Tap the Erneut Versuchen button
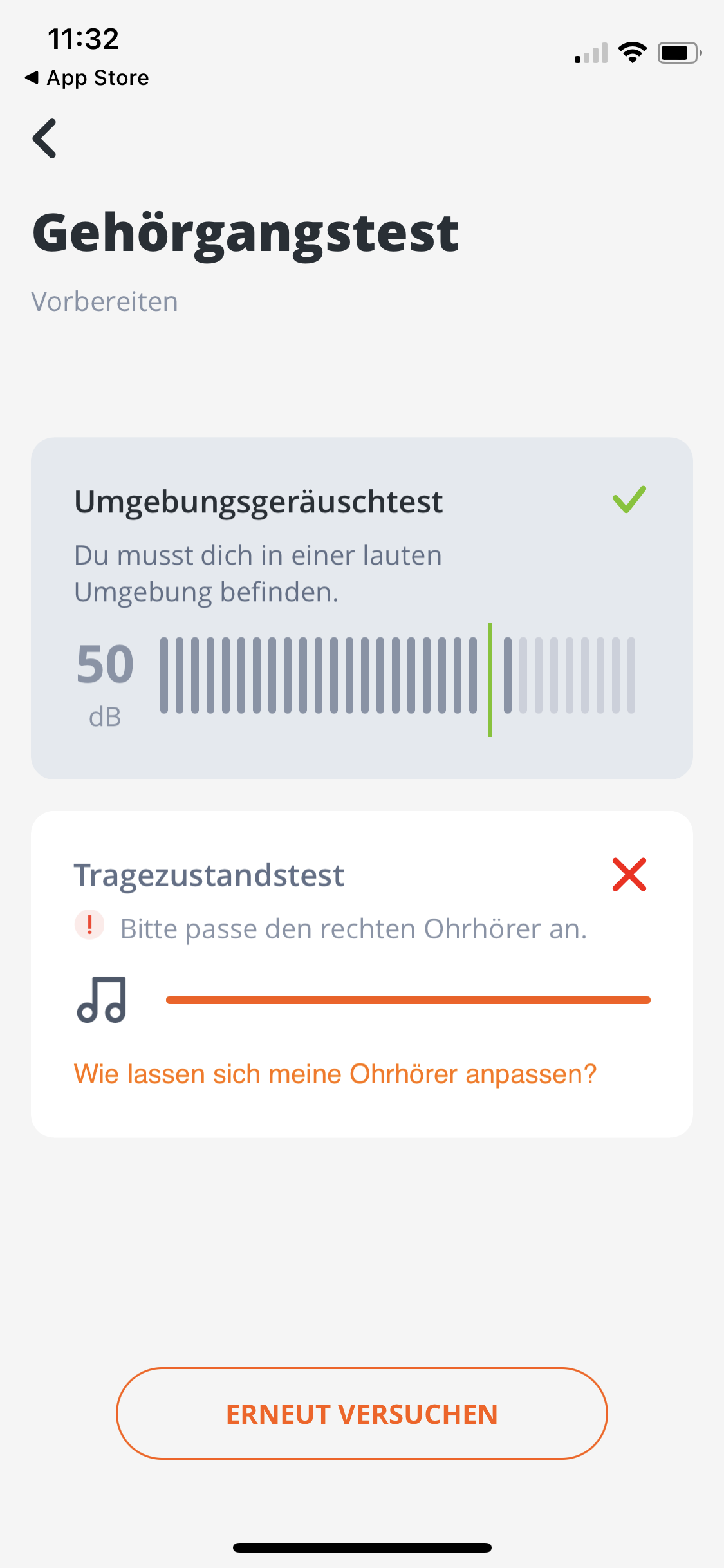The width and height of the screenshot is (724, 1568). click(362, 1414)
